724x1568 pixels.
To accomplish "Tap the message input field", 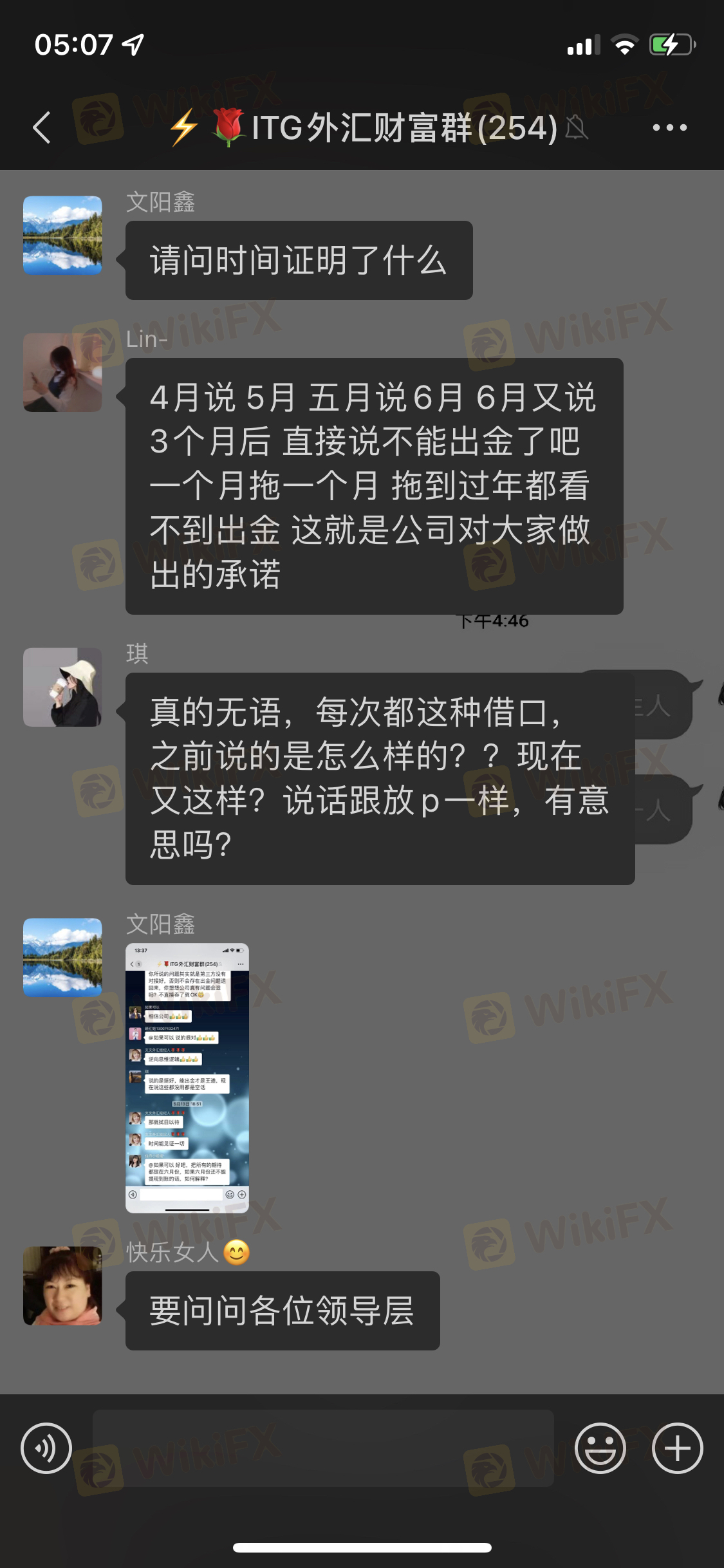I will tap(323, 1448).
